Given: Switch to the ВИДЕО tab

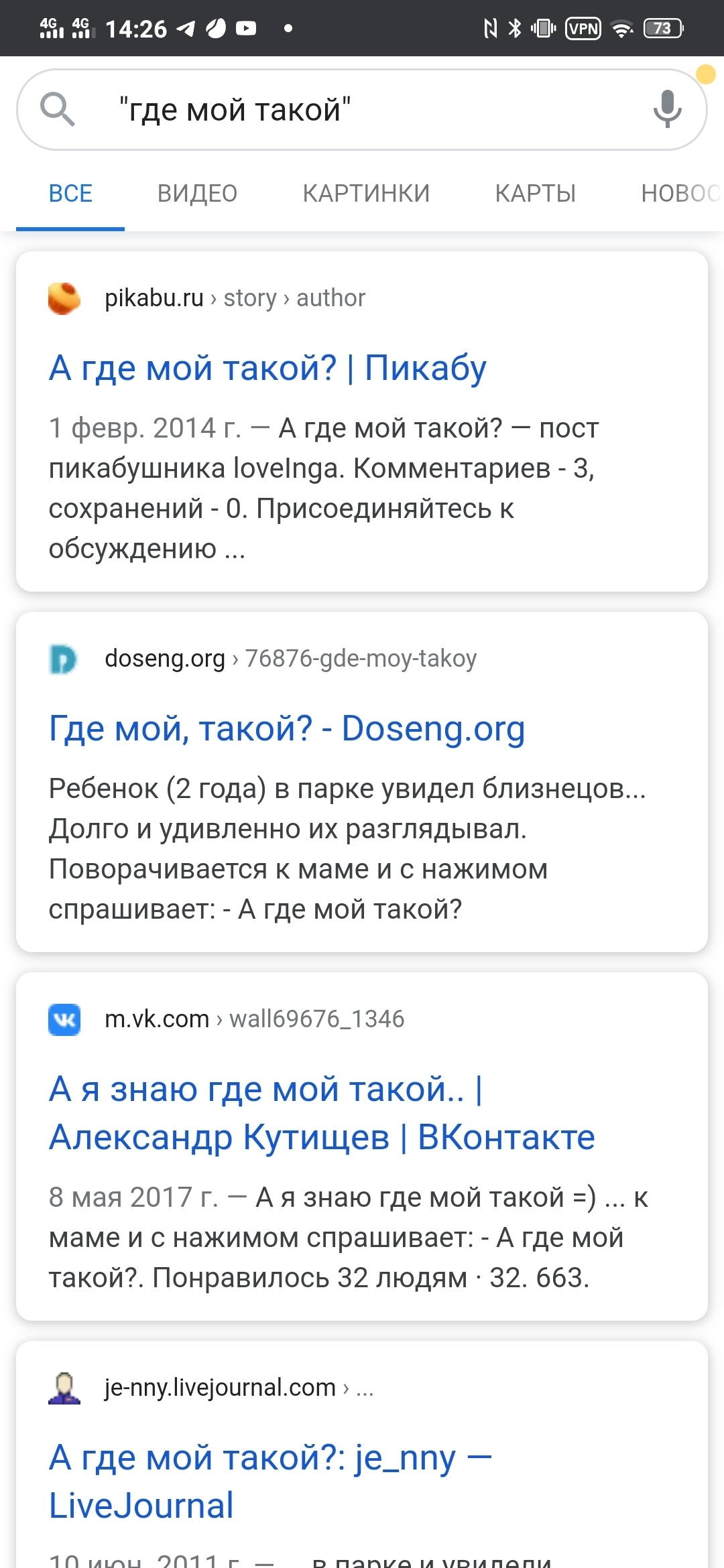Looking at the screenshot, I should [x=197, y=194].
